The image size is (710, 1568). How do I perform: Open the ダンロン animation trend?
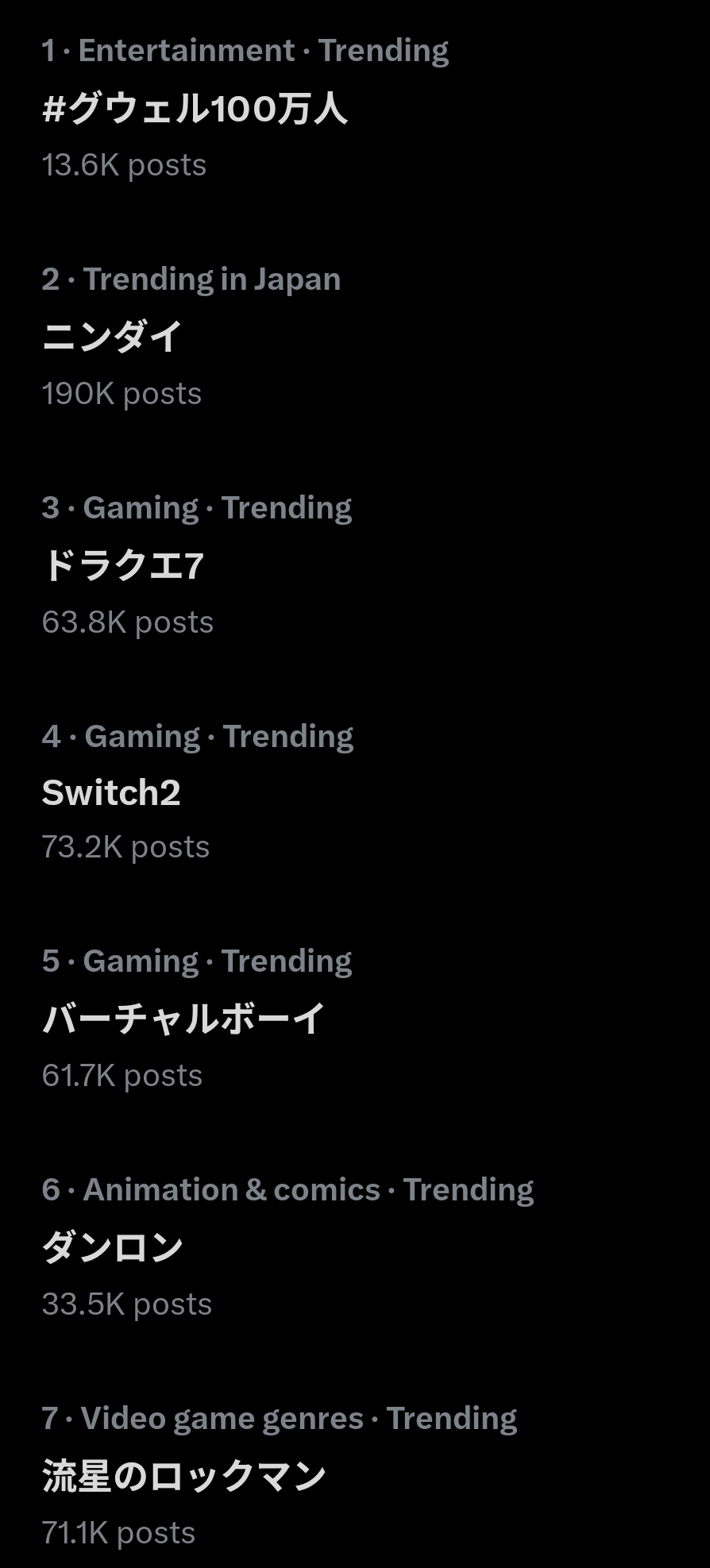(112, 1247)
